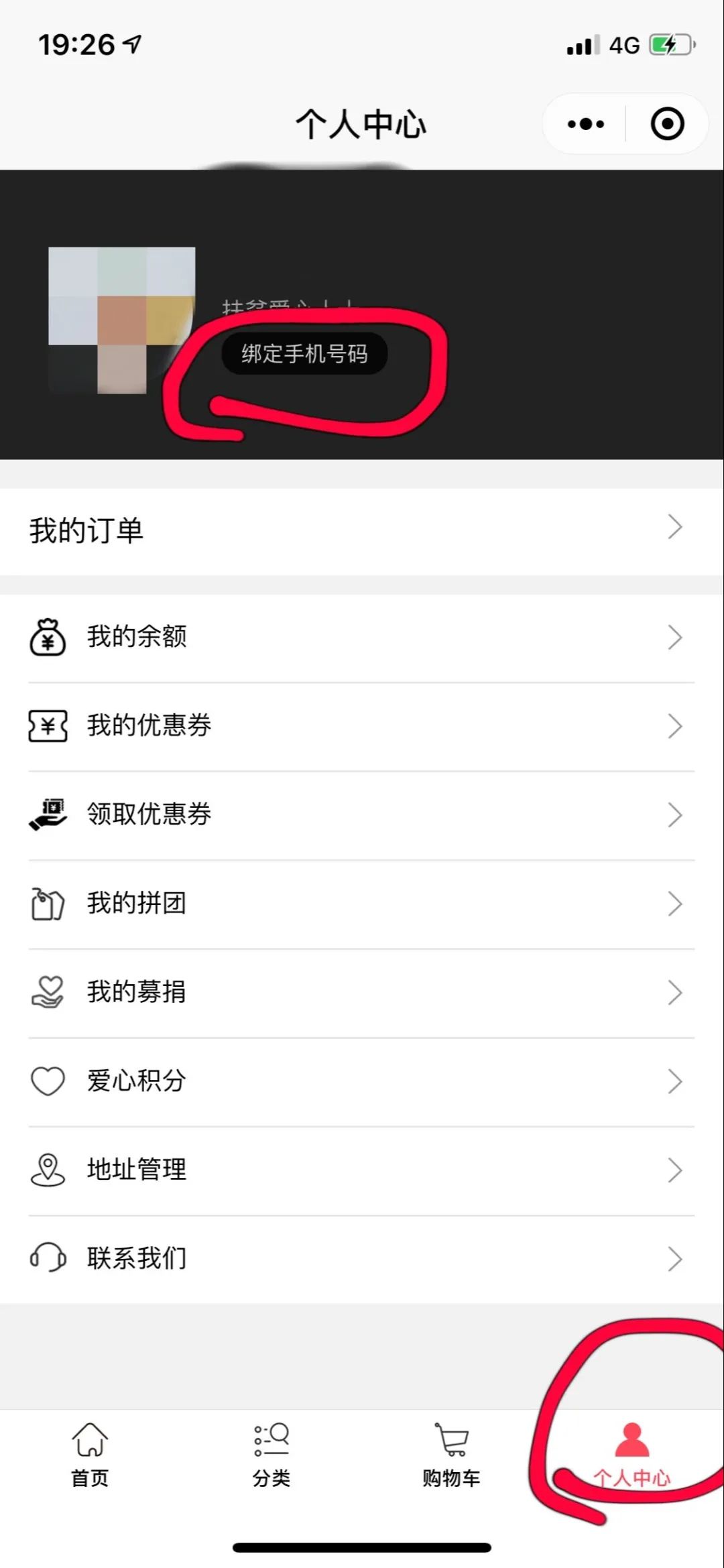
Task: Switch to the 首页 tab
Action: coord(90,1455)
